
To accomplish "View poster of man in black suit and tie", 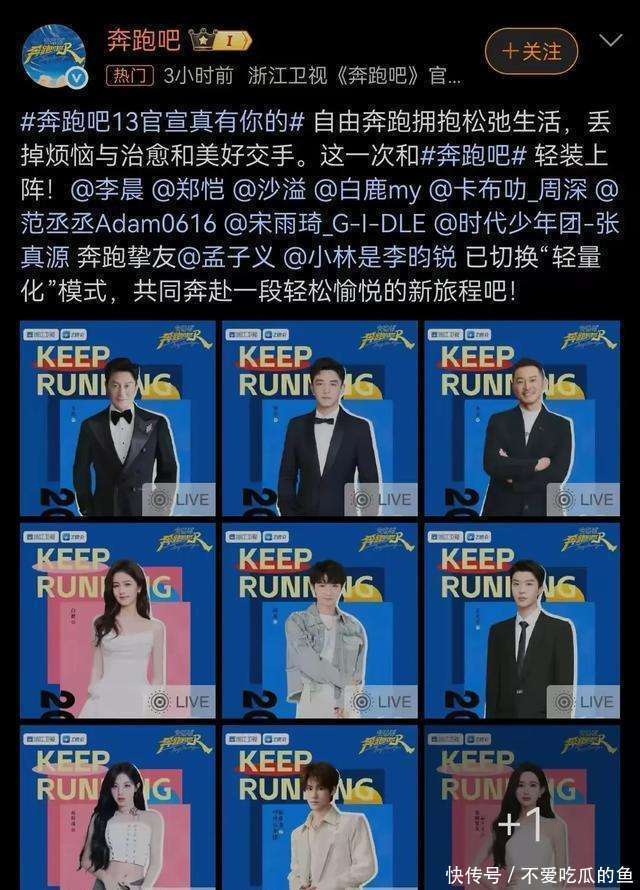I will click(522, 620).
